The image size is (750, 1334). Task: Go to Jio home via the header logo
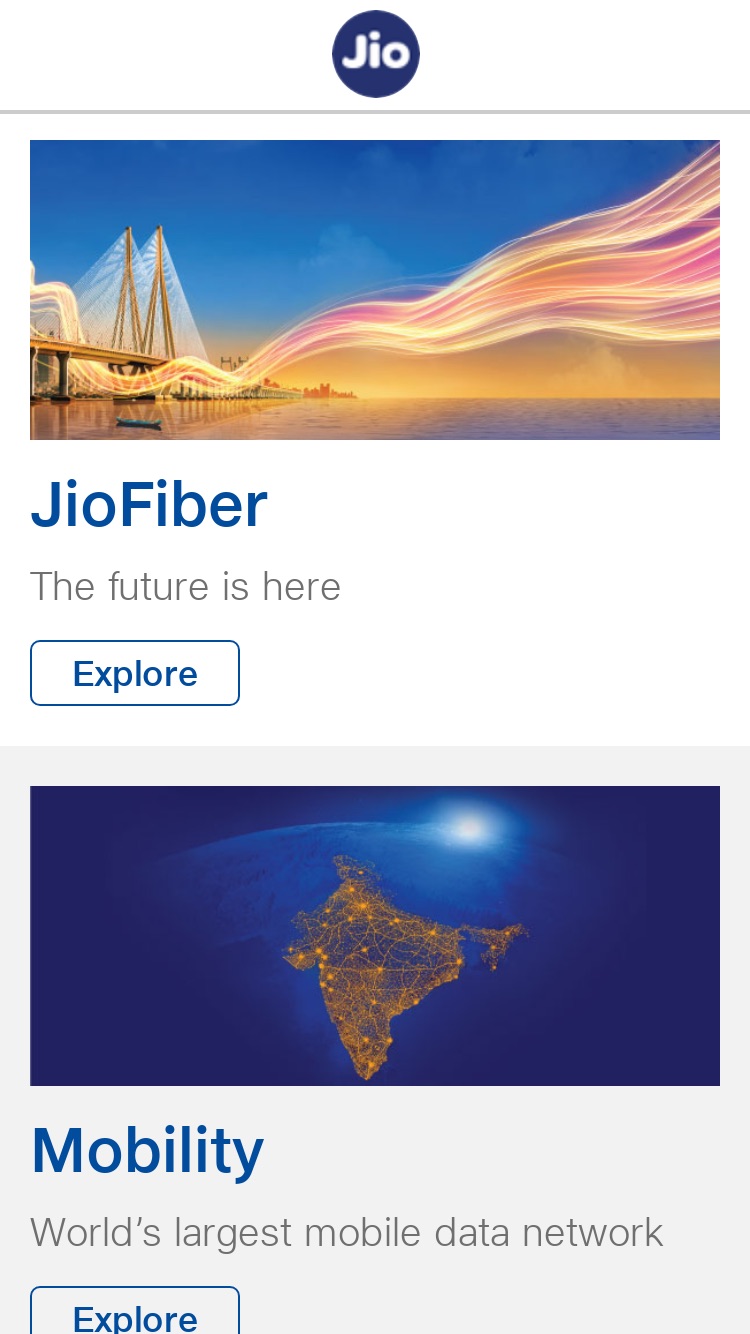click(x=376, y=54)
